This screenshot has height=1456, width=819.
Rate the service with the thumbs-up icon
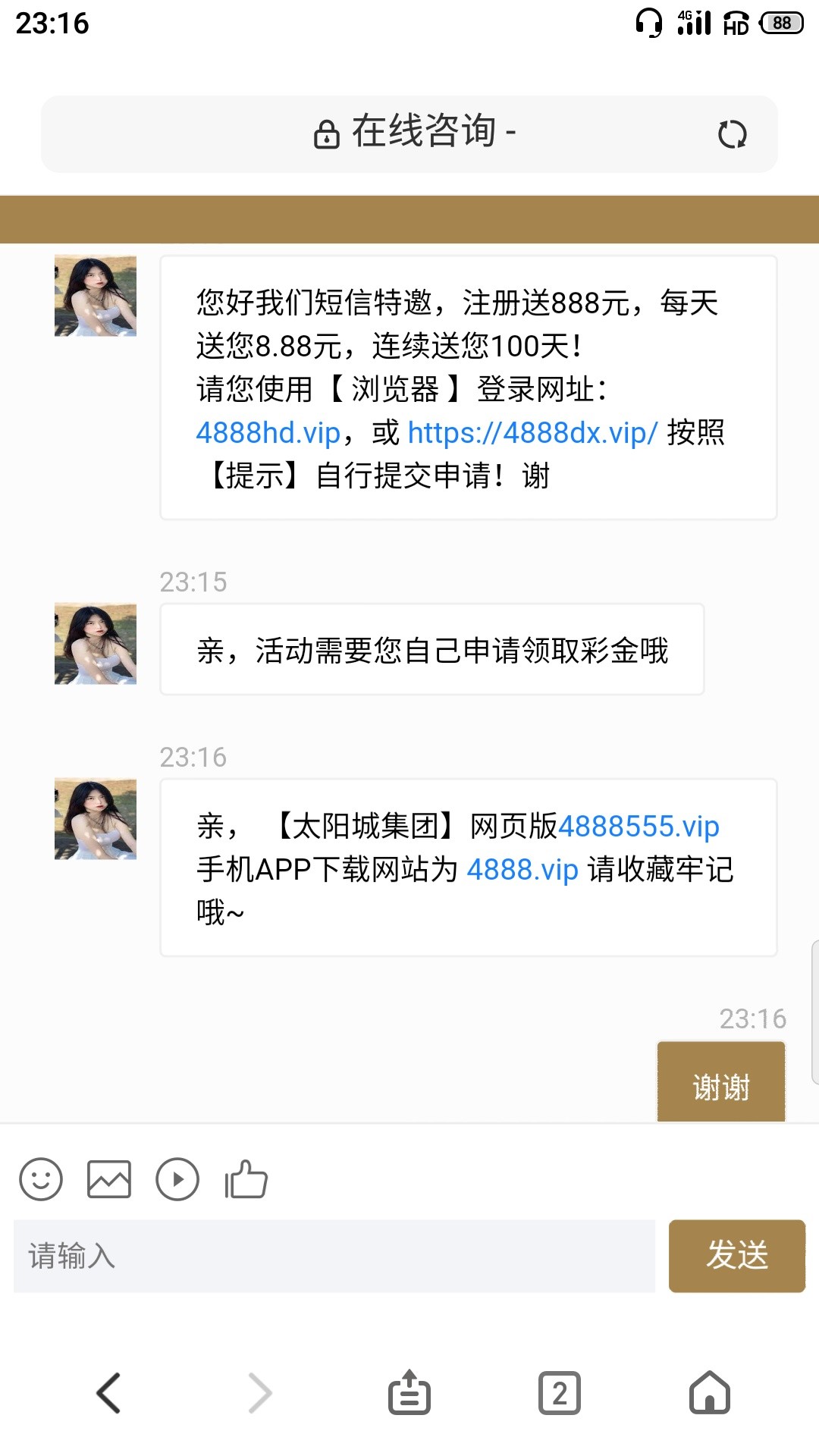[x=246, y=1179]
